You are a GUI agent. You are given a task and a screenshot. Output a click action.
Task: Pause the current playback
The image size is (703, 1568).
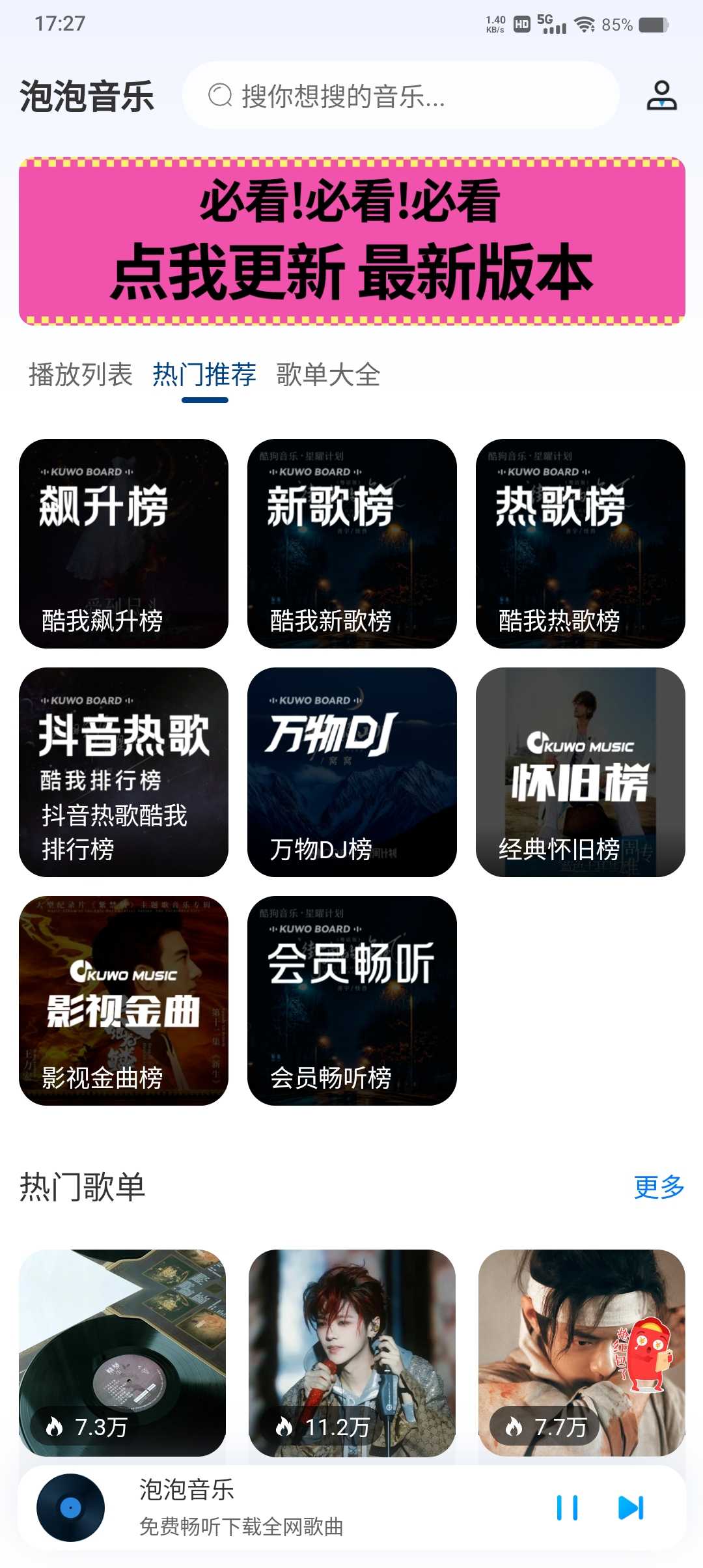(567, 1508)
